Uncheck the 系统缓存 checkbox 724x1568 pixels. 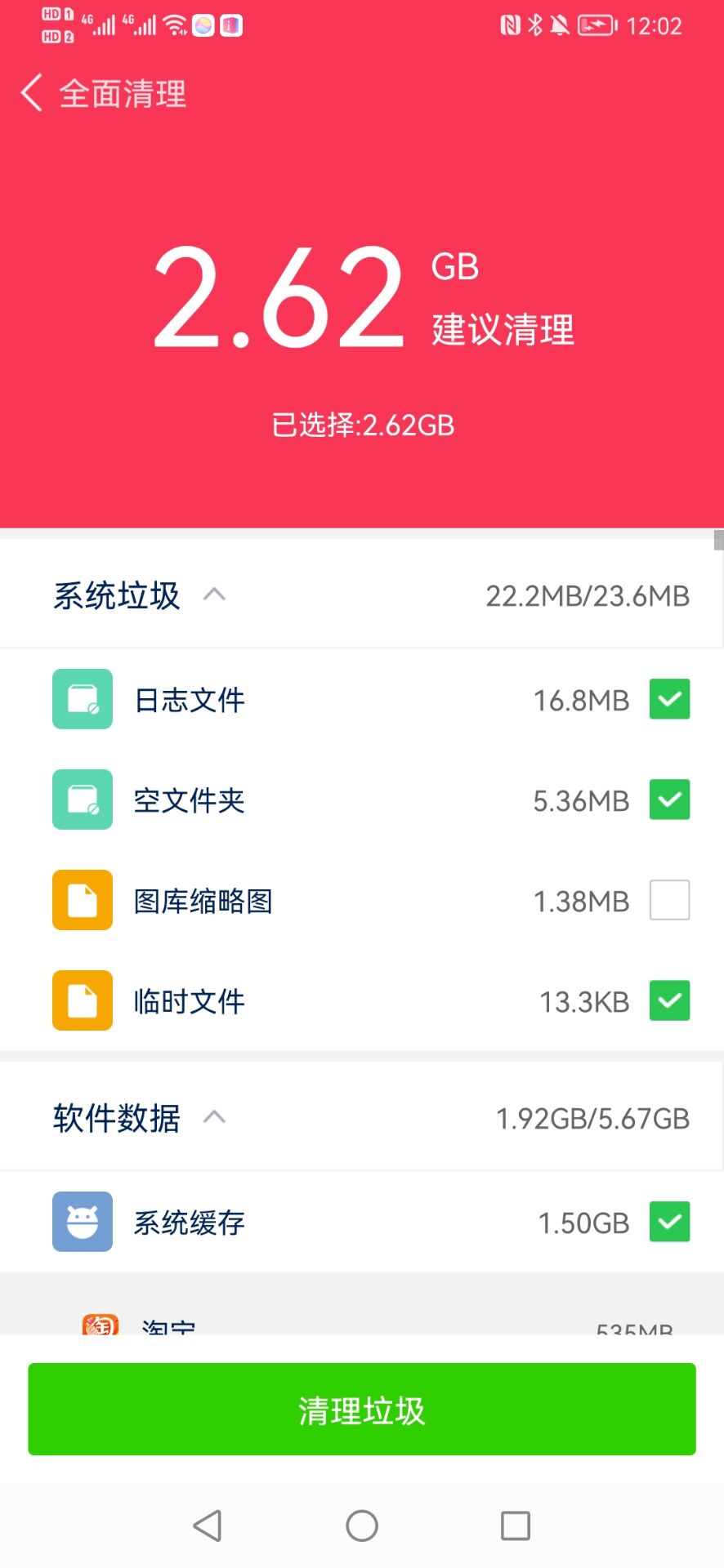(x=668, y=1221)
